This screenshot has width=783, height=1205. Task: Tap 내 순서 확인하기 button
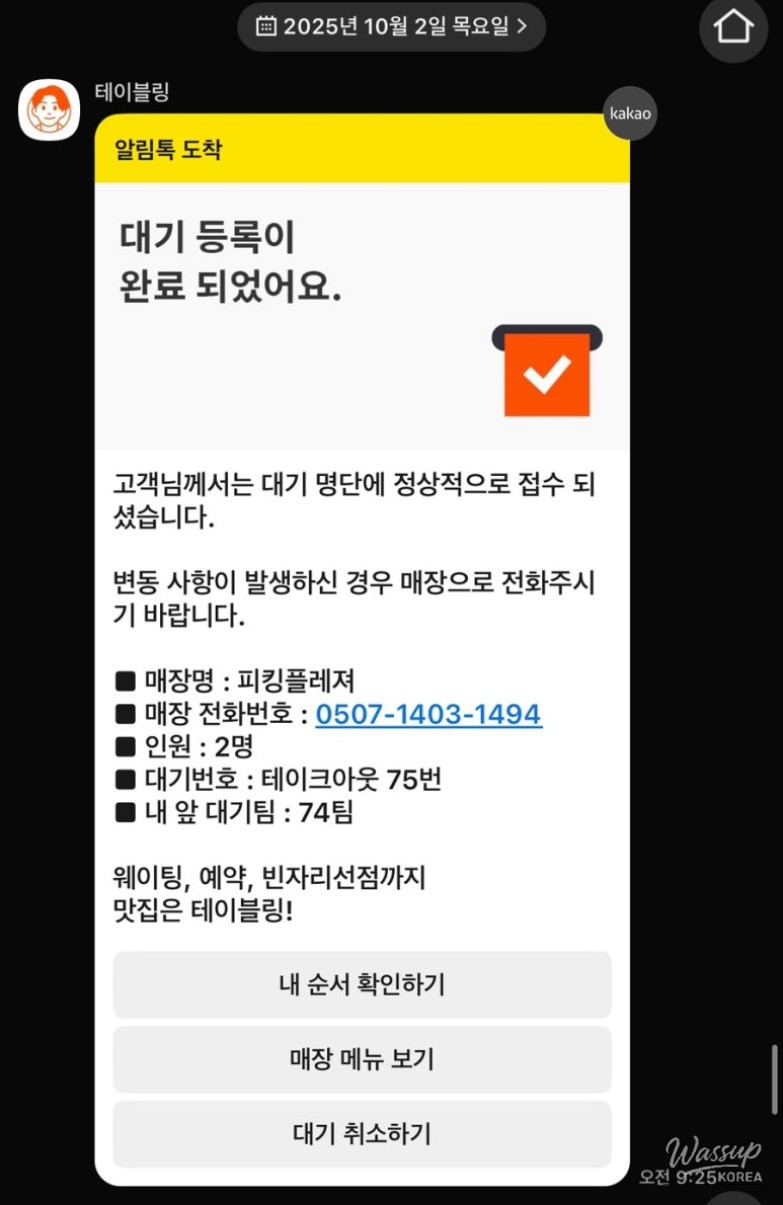(362, 985)
